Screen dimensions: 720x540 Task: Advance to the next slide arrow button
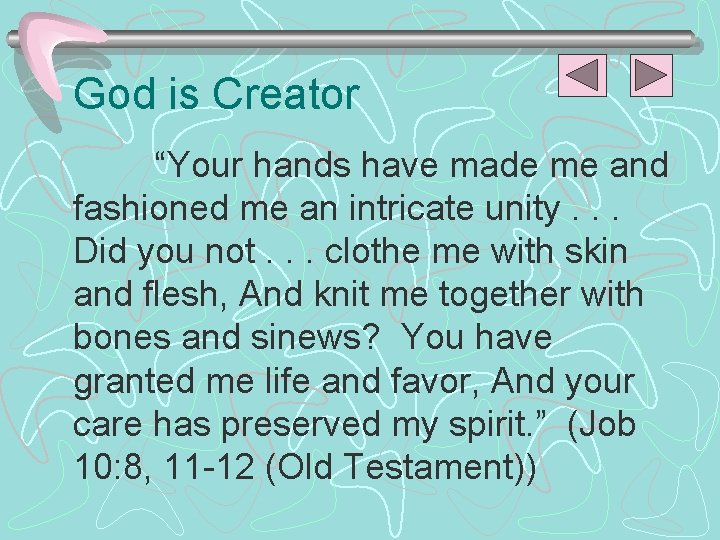[651, 75]
